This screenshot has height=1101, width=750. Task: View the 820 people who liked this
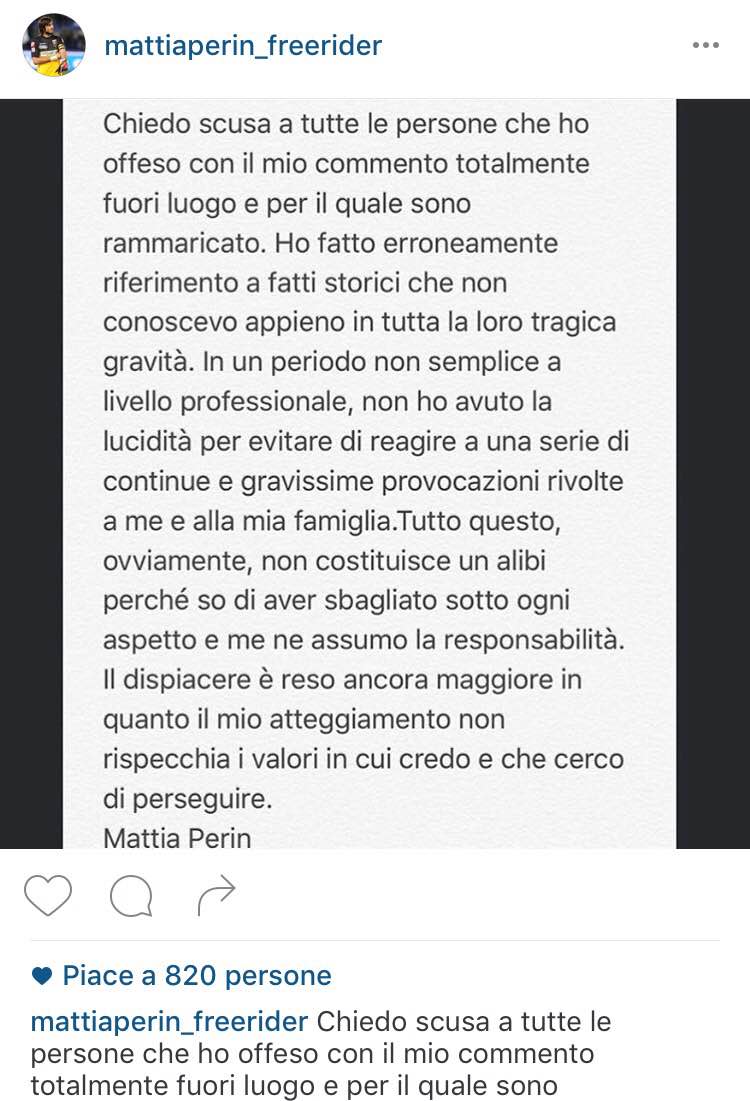[196, 976]
